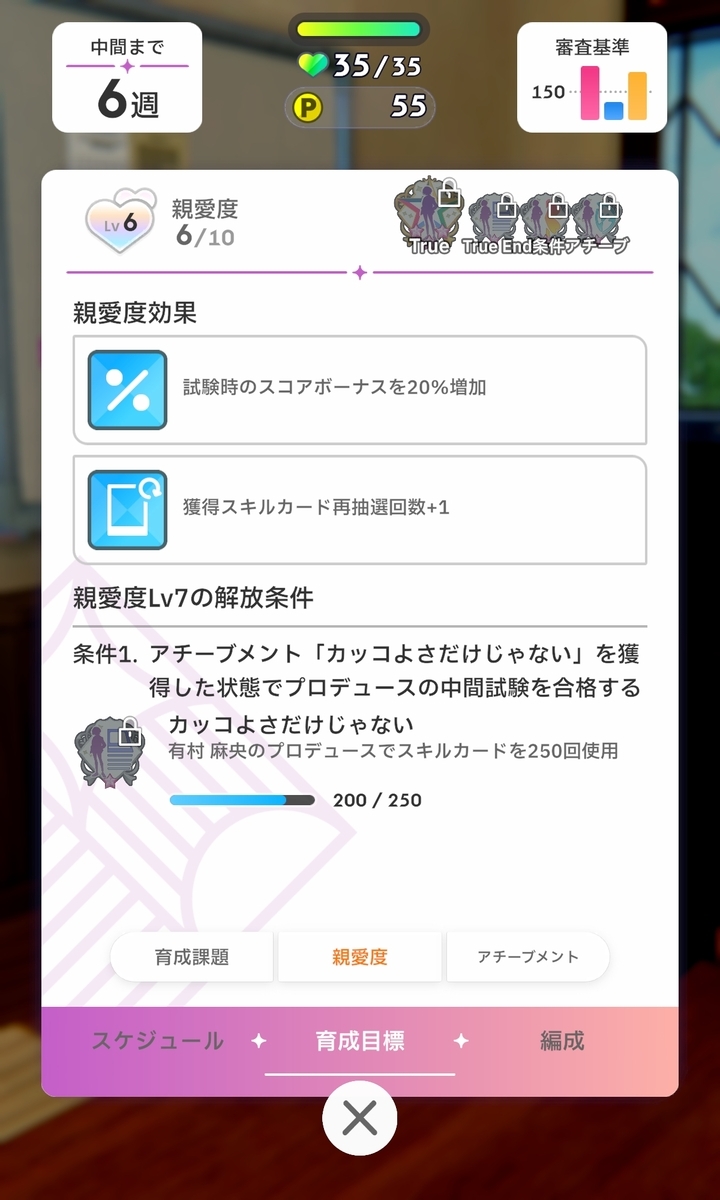The height and width of the screenshot is (1200, 720).
Task: Open the 審査基準 panel
Action: [x=592, y=78]
